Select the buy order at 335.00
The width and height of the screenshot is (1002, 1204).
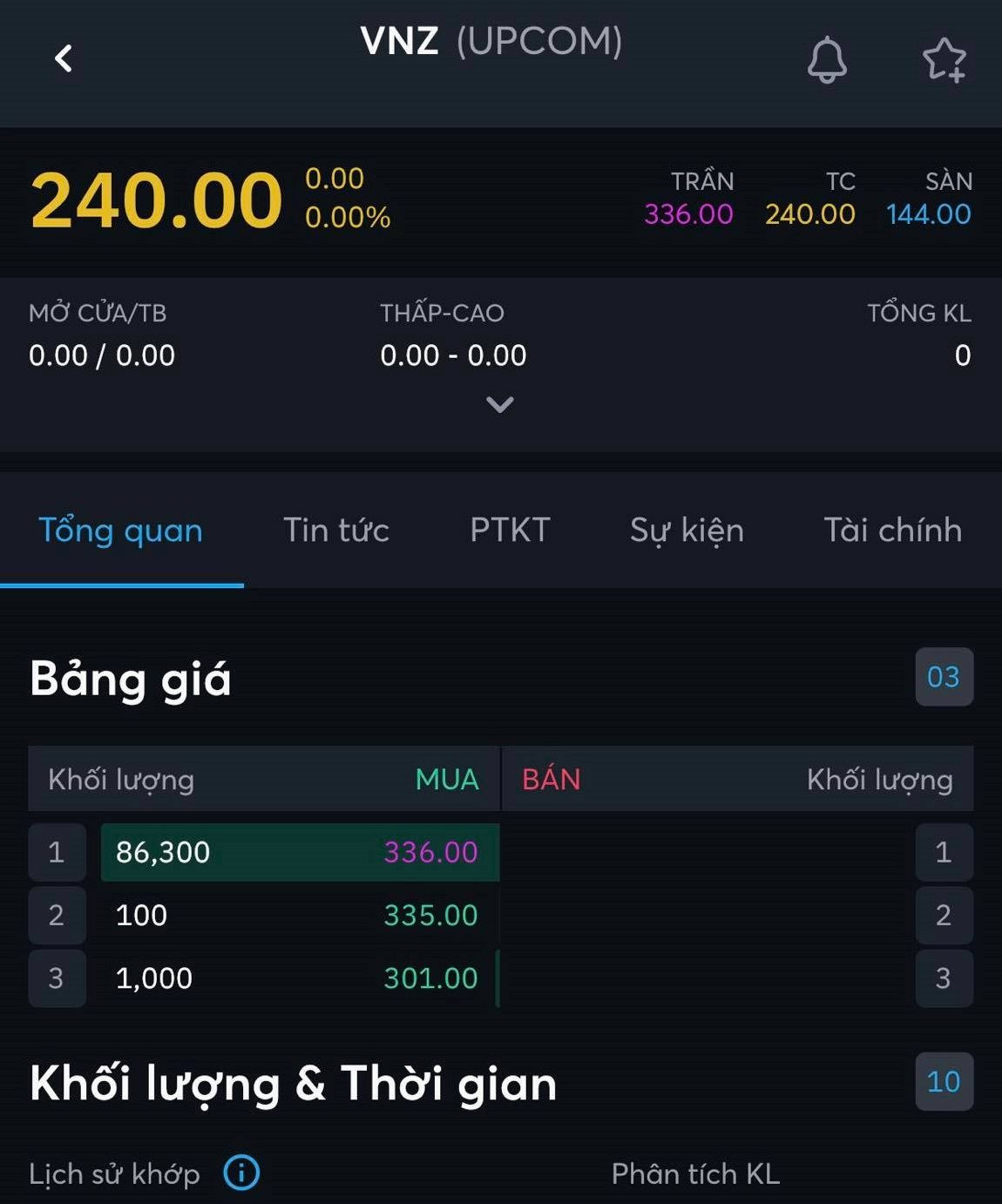point(299,915)
